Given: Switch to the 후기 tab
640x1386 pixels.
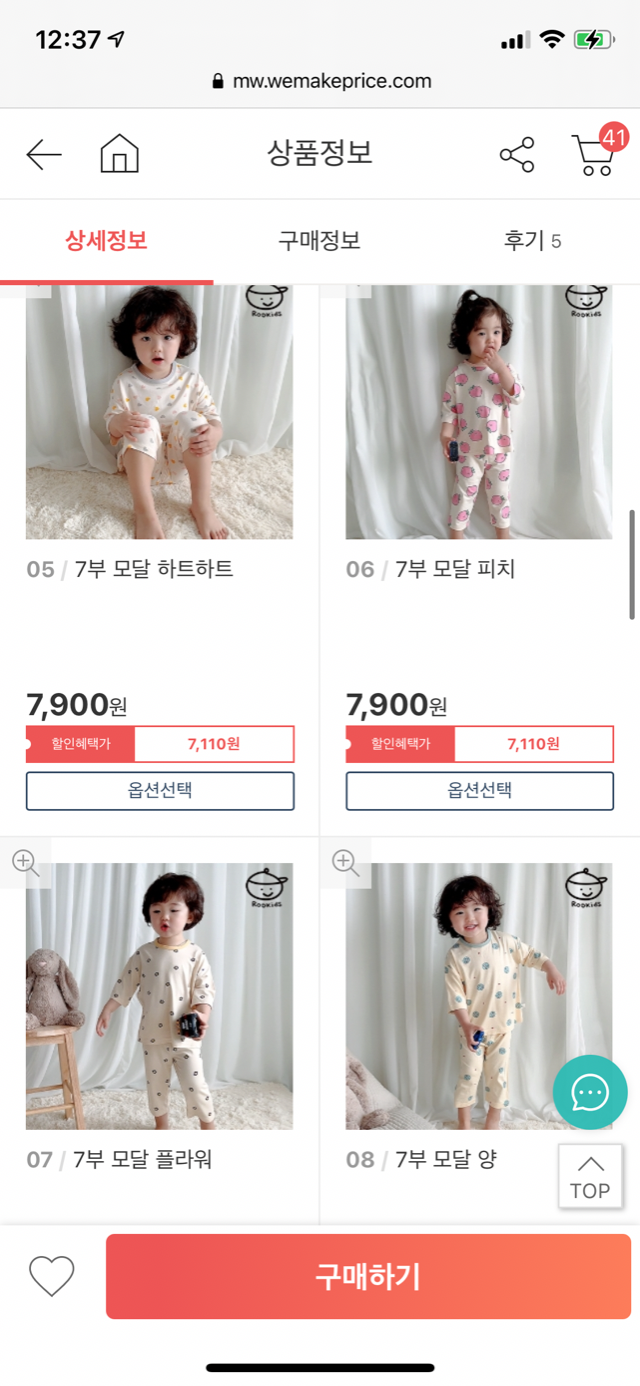Looking at the screenshot, I should [532, 241].
